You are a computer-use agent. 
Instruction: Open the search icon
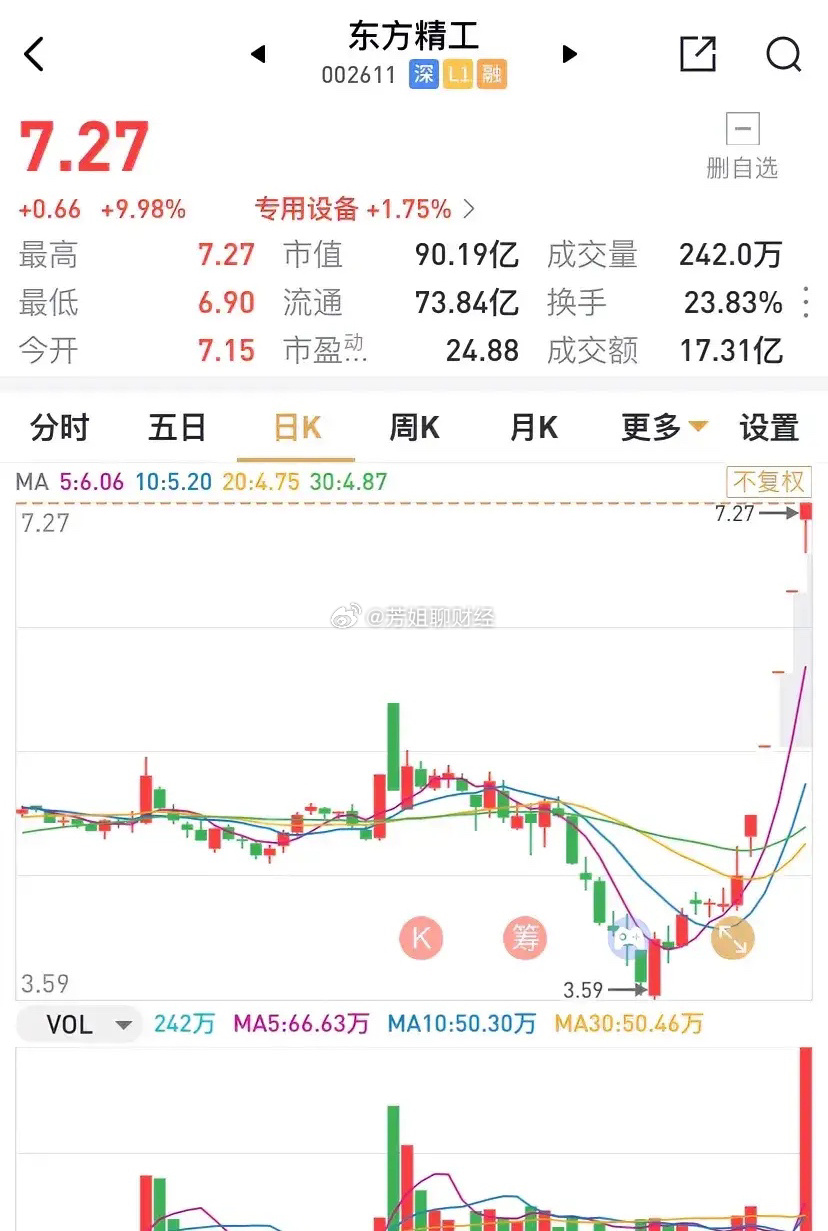(784, 55)
